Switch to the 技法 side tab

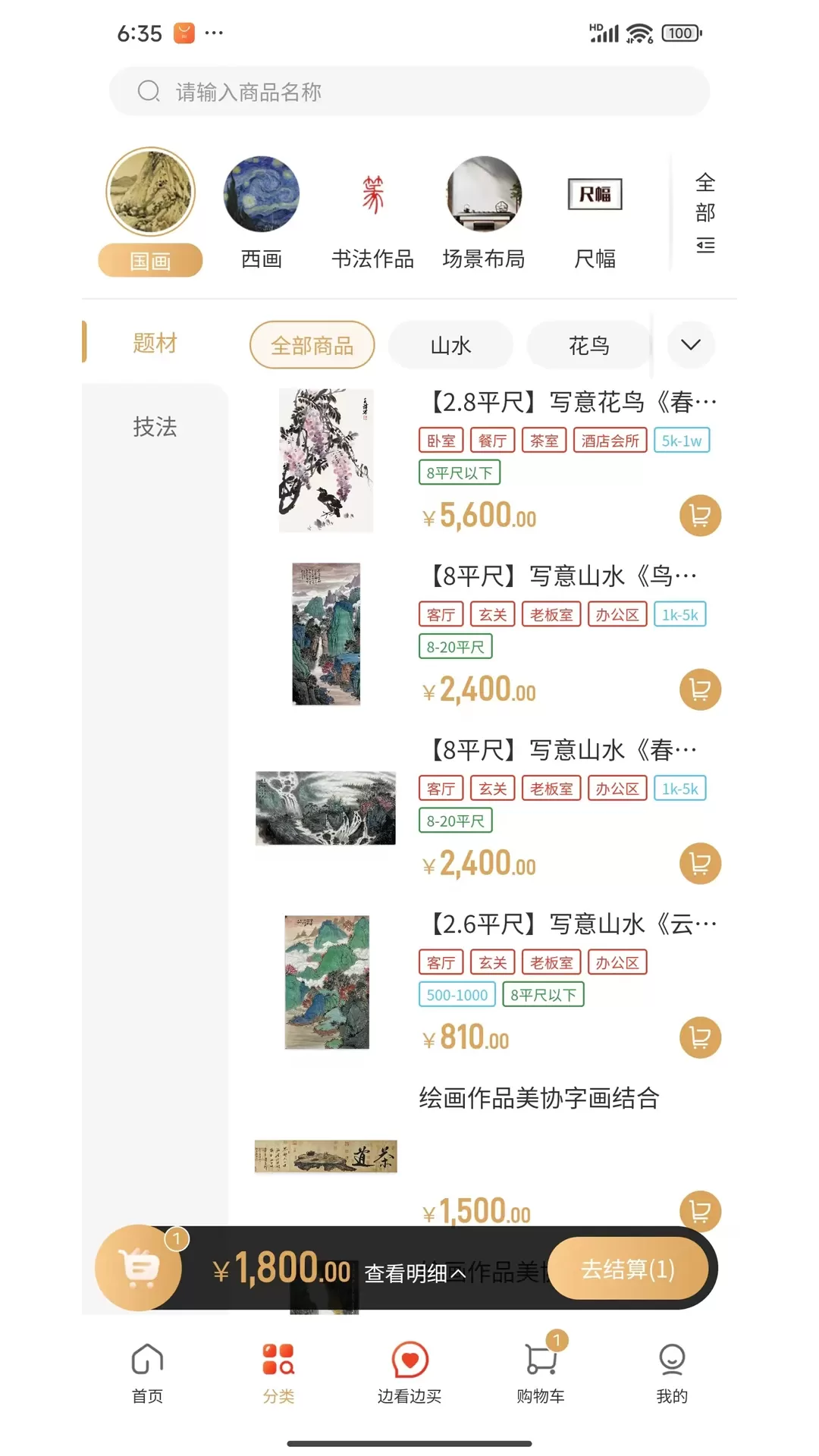tap(155, 426)
